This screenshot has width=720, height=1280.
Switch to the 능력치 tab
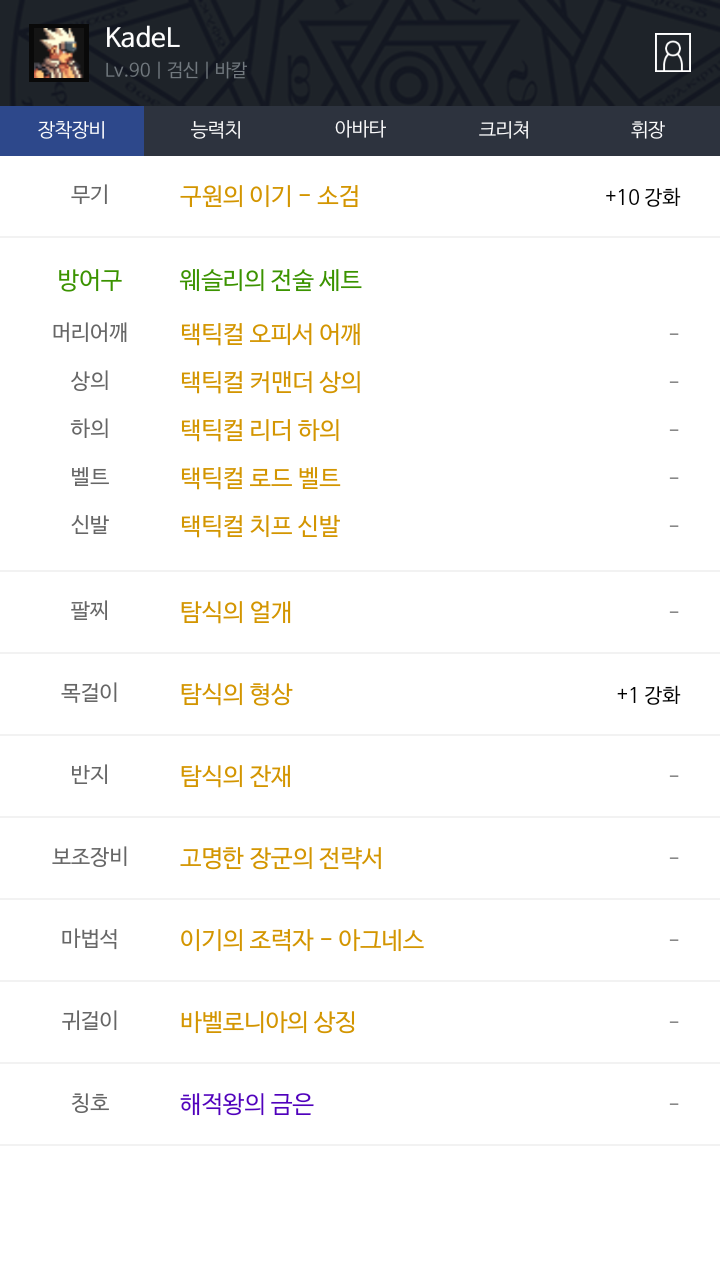click(216, 131)
